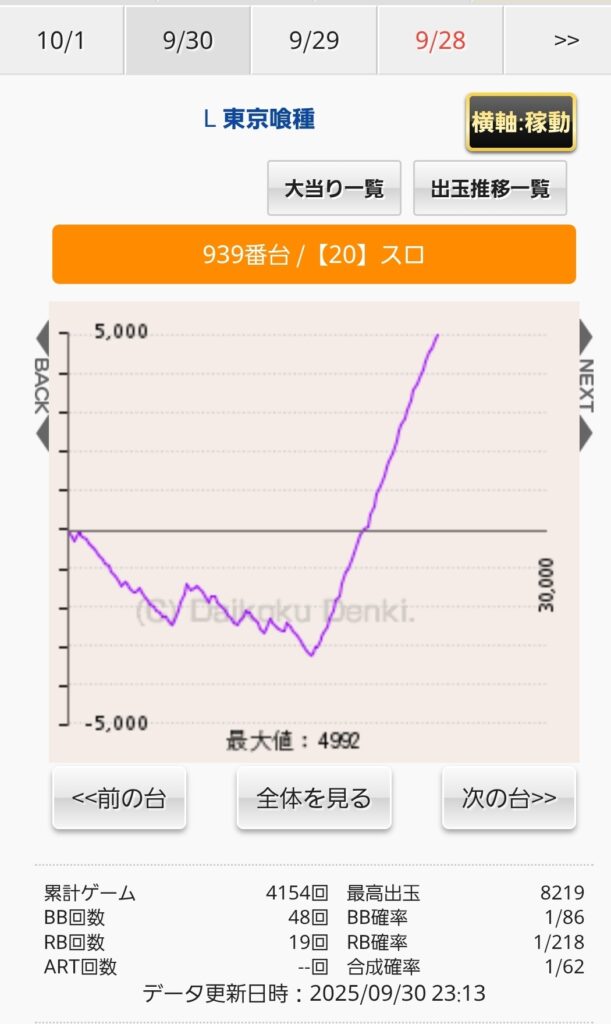Tap the NEXT arrow beside the graph
The width and height of the screenshot is (611, 1024).
pos(586,385)
